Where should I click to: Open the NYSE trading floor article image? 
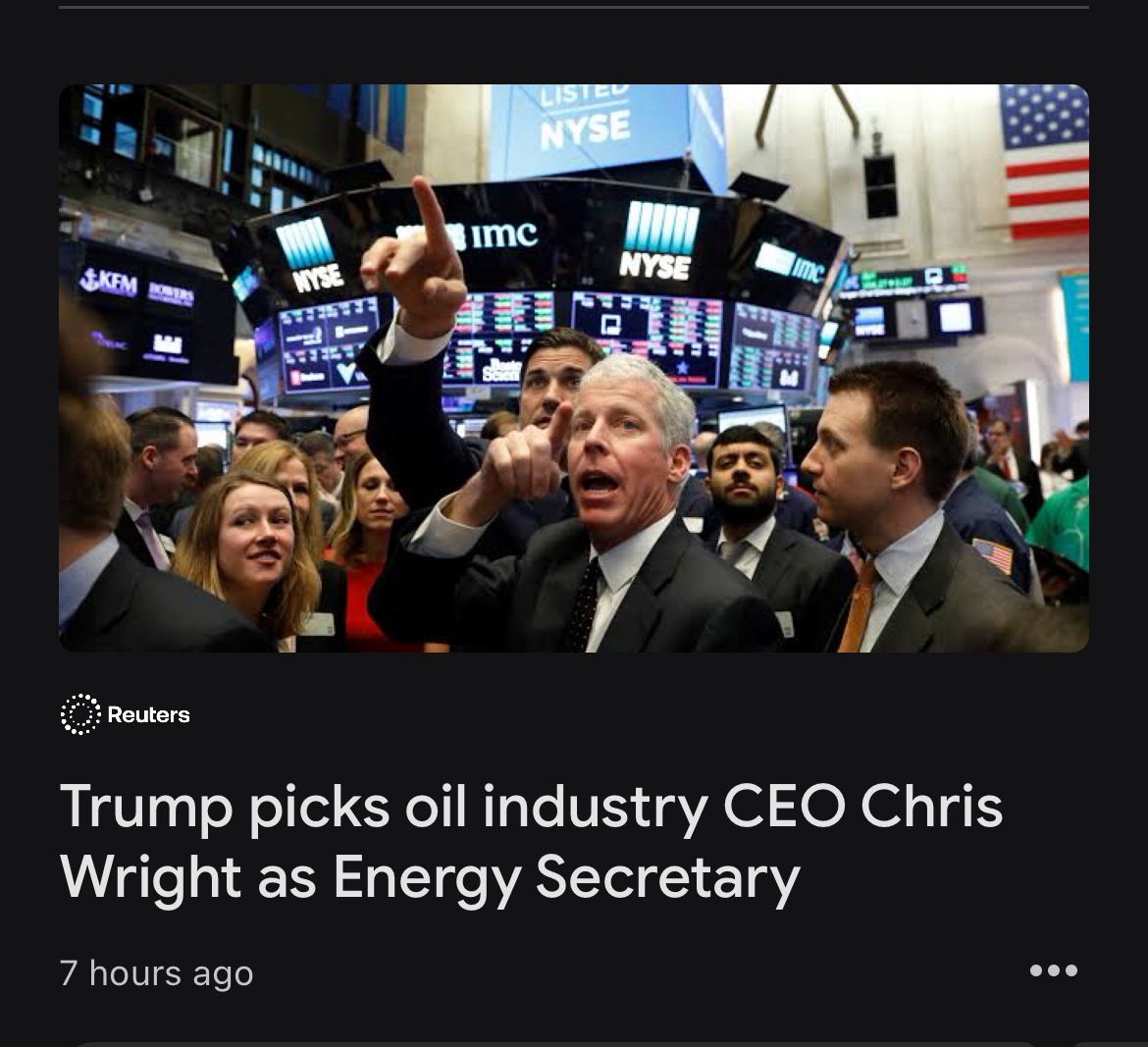(573, 368)
